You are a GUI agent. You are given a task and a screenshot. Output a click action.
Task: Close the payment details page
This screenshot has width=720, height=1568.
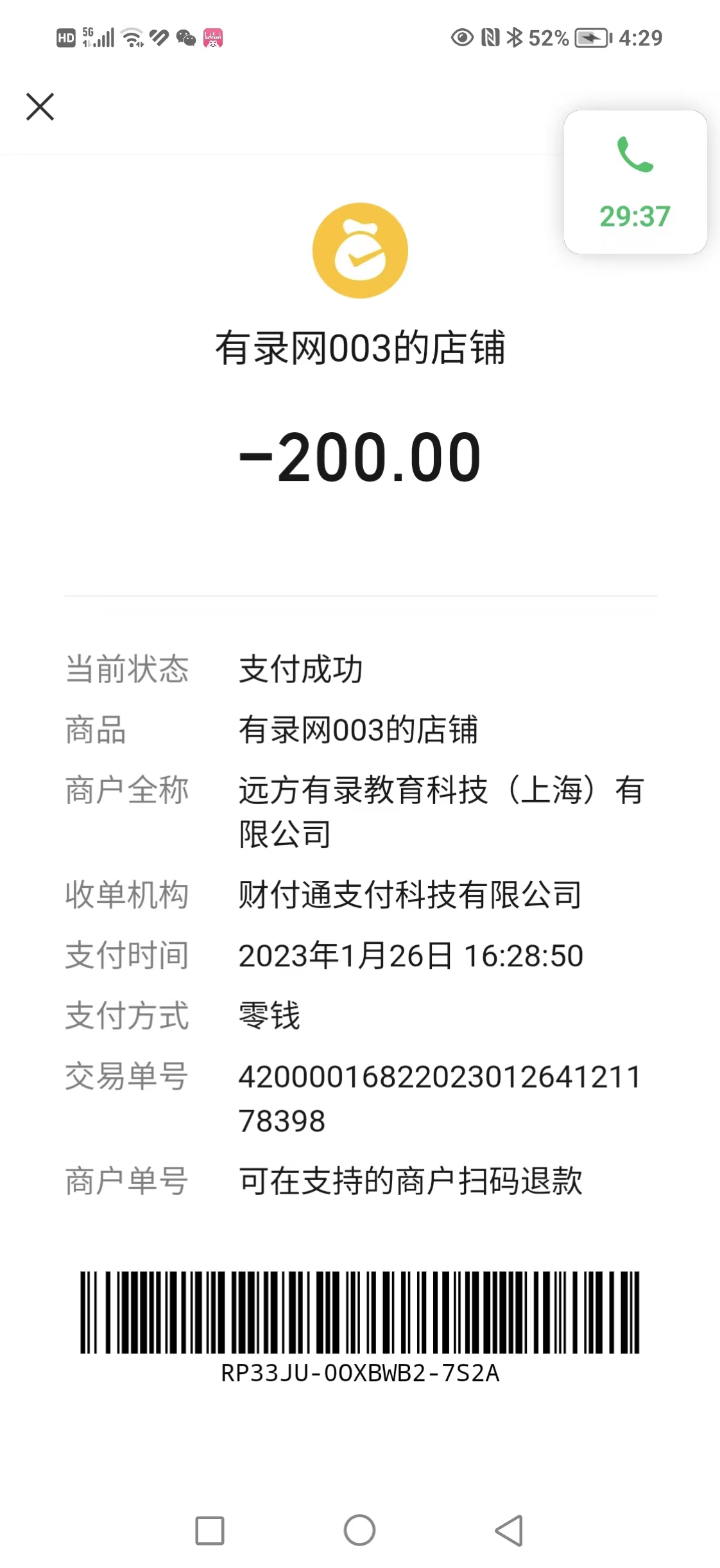click(x=40, y=107)
